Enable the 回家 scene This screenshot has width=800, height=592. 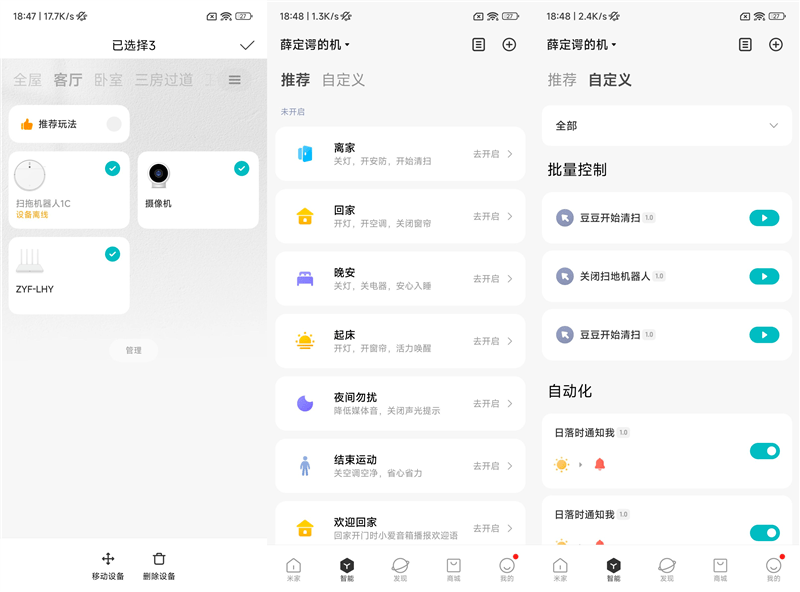click(492, 216)
